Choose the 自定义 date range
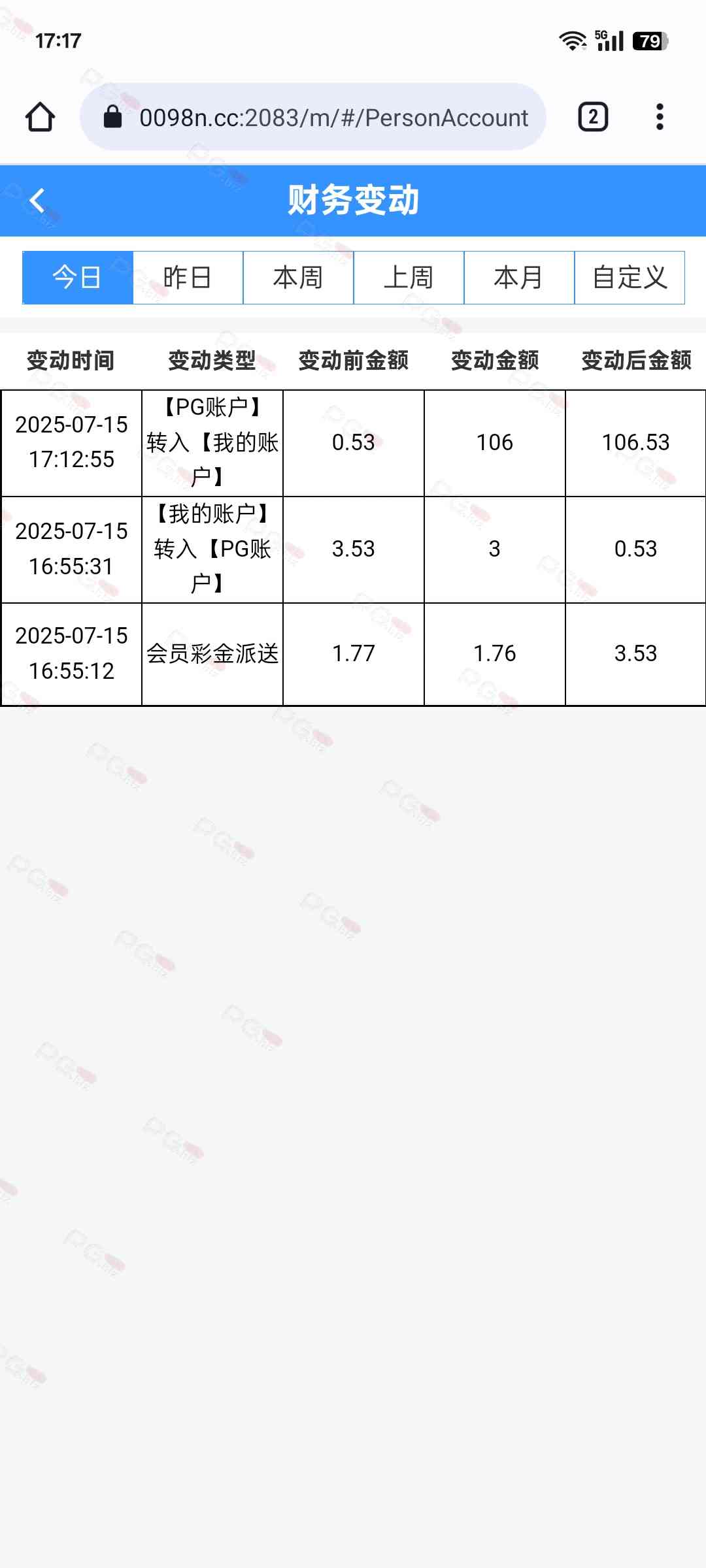This screenshot has width=706, height=1568. pos(630,278)
